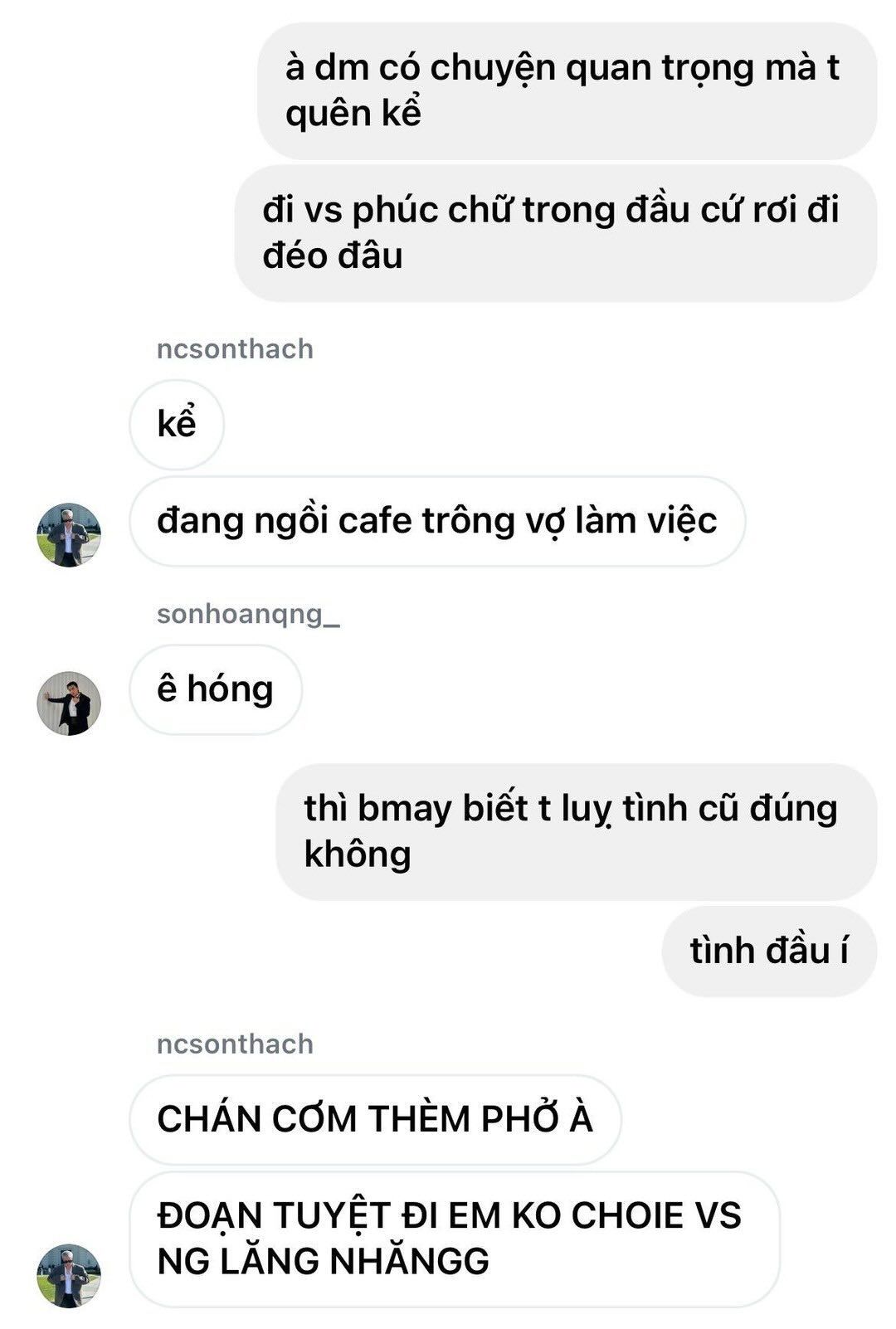View sonhoanqng_'s profile picture next to "ê hóng"
Viewport: 896px width, 1329px height.
69,703
